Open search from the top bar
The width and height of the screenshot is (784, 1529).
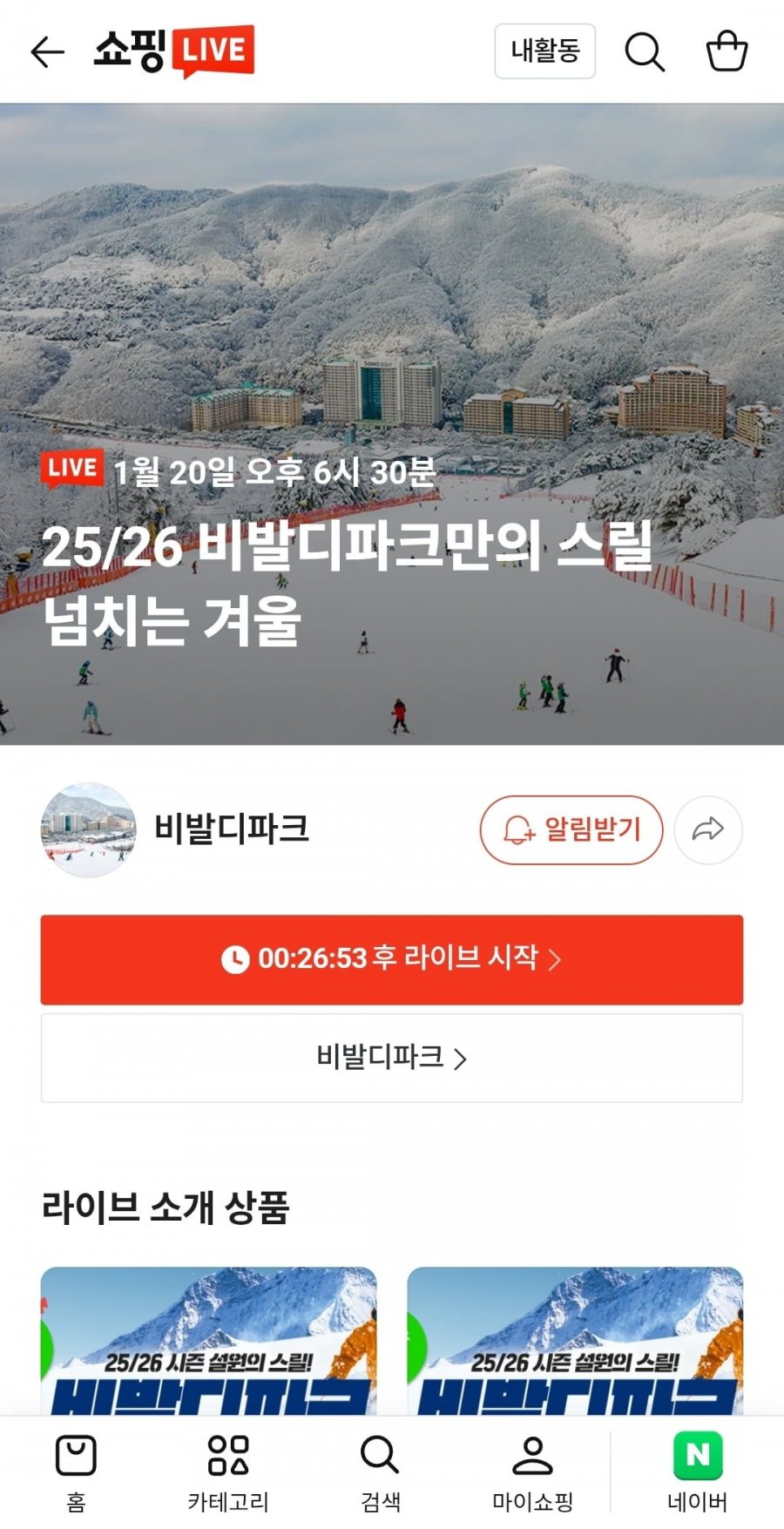(645, 52)
